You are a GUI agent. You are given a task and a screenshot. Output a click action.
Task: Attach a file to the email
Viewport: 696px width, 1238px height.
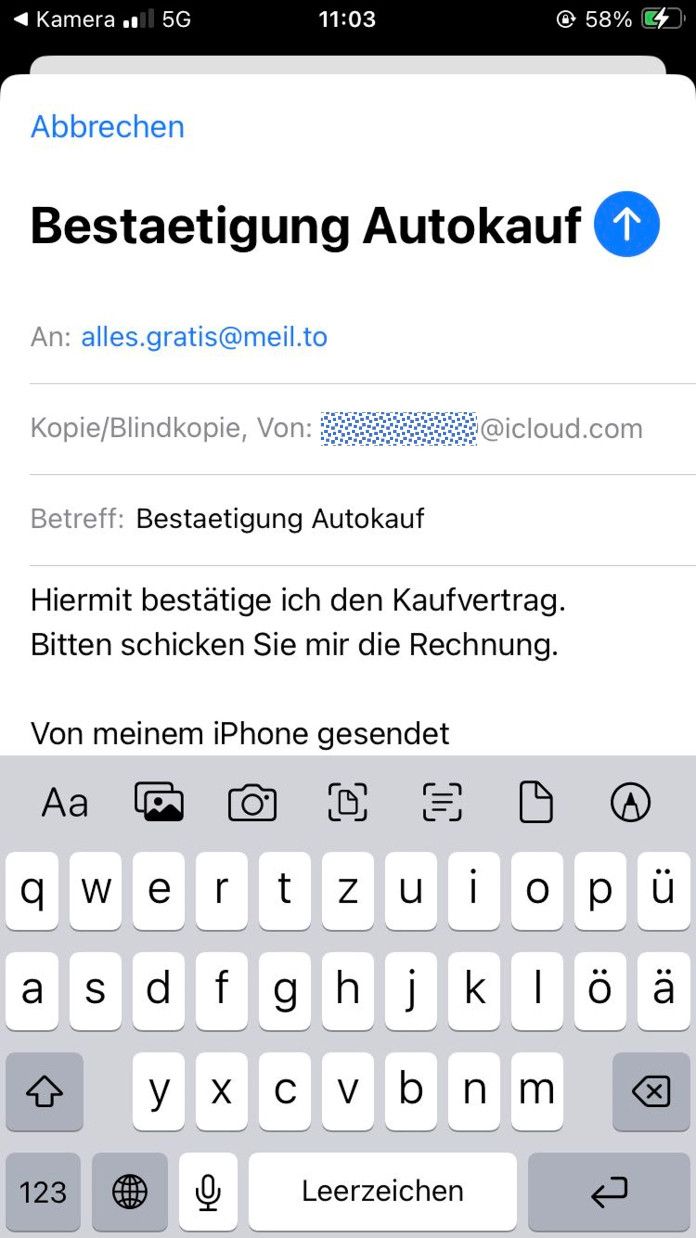536,802
